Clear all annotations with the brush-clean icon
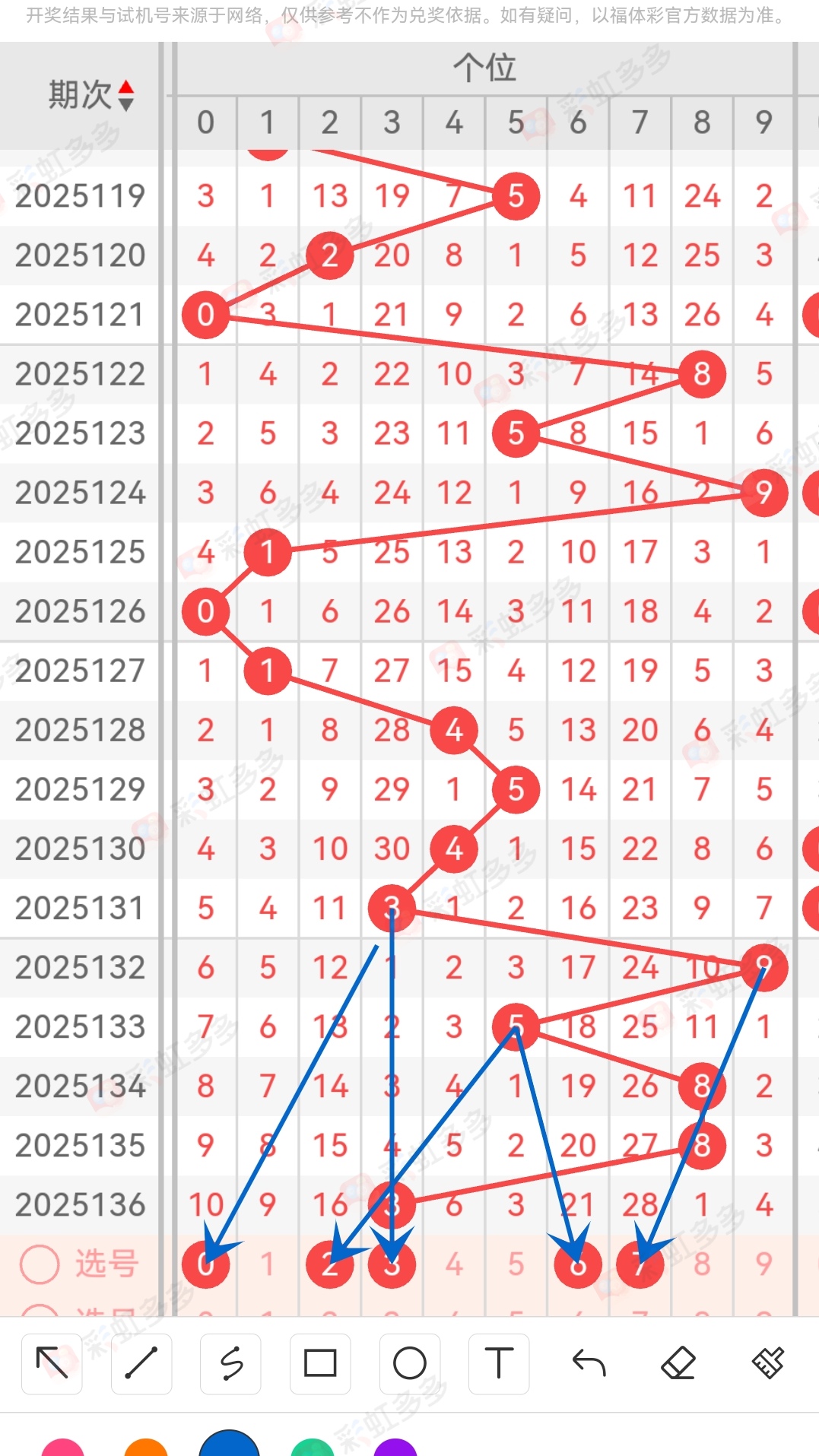The width and height of the screenshot is (819, 1456). (x=767, y=1365)
